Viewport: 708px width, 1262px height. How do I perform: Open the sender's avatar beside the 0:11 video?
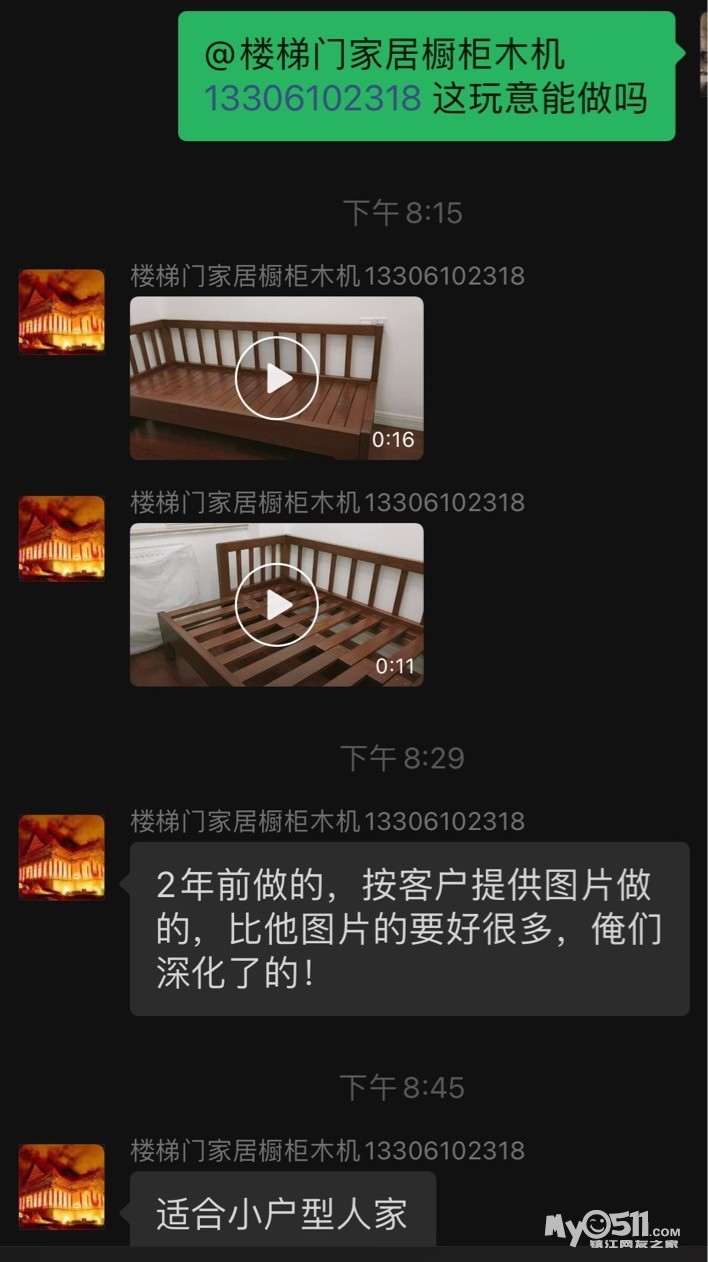pos(62,538)
